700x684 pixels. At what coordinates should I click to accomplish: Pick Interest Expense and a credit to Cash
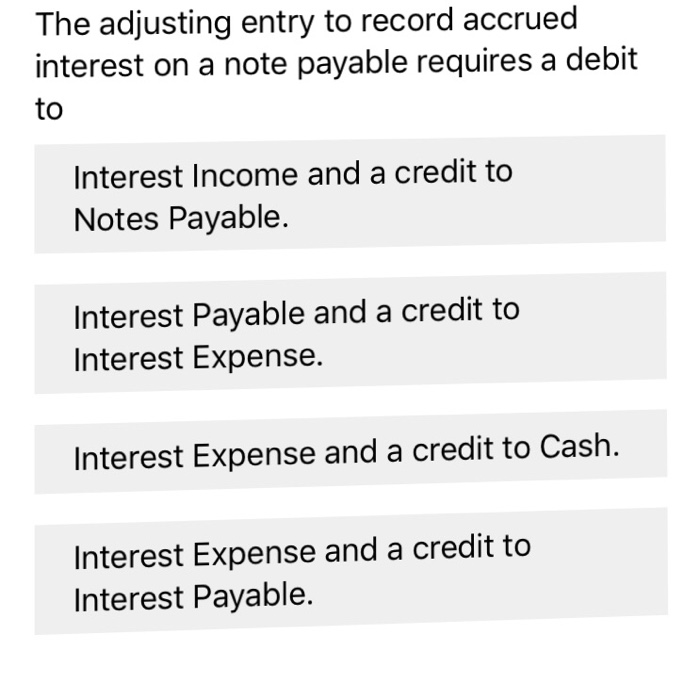point(350,453)
